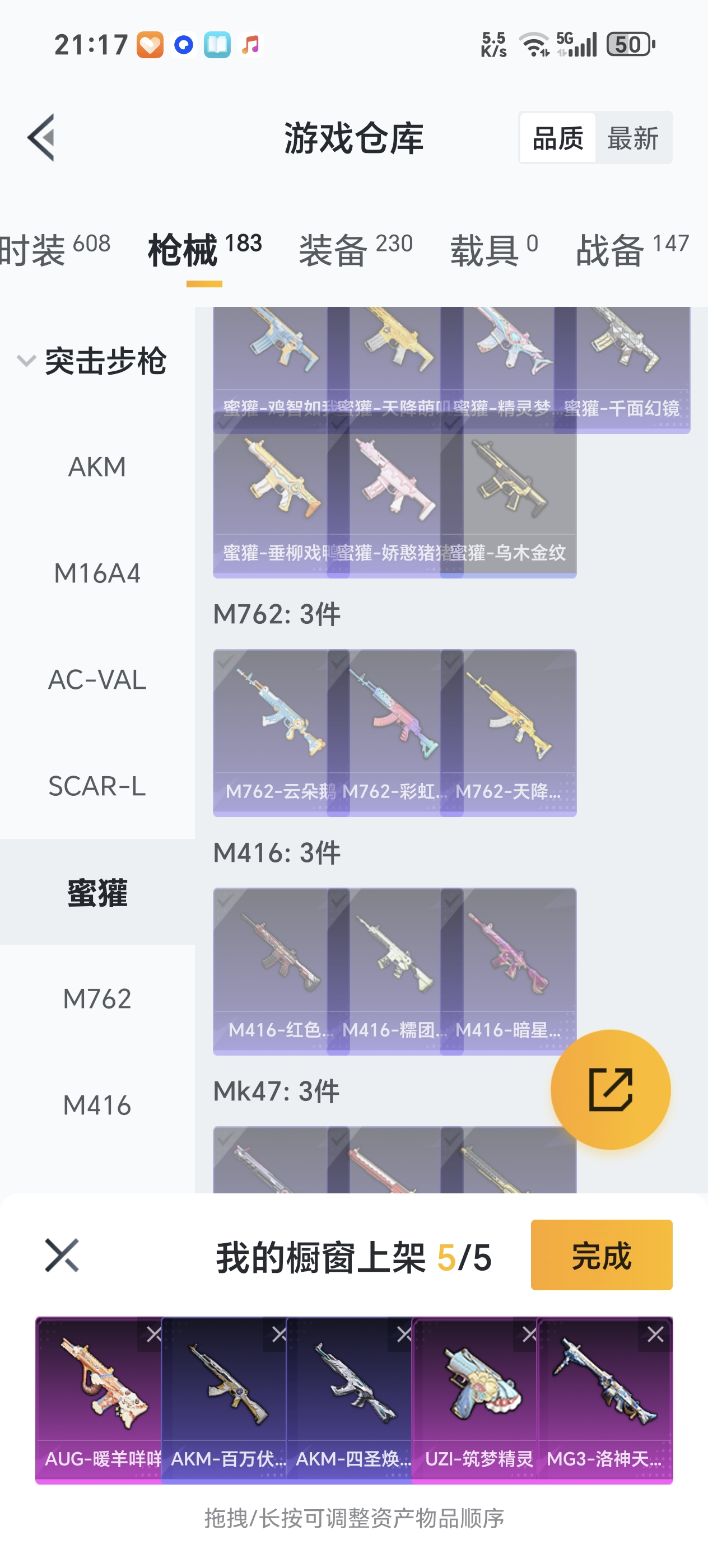Confirm with the 完成 button
Screen dimensions: 708x1568
[x=601, y=1254]
